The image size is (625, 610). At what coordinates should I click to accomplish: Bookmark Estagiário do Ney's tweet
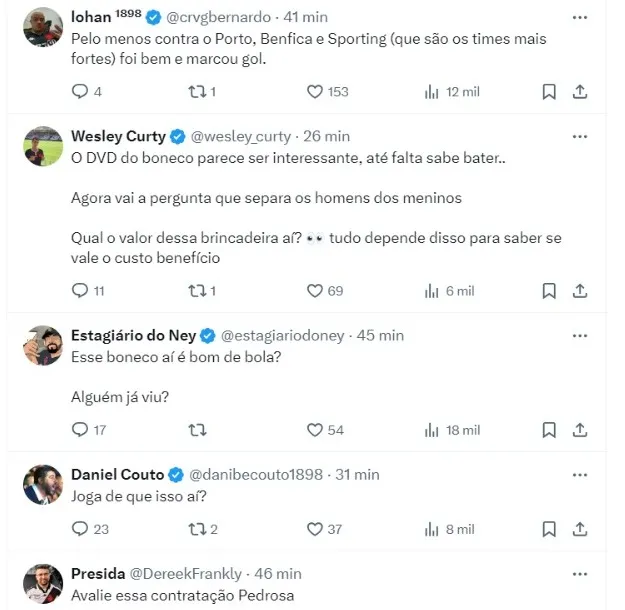(x=548, y=430)
